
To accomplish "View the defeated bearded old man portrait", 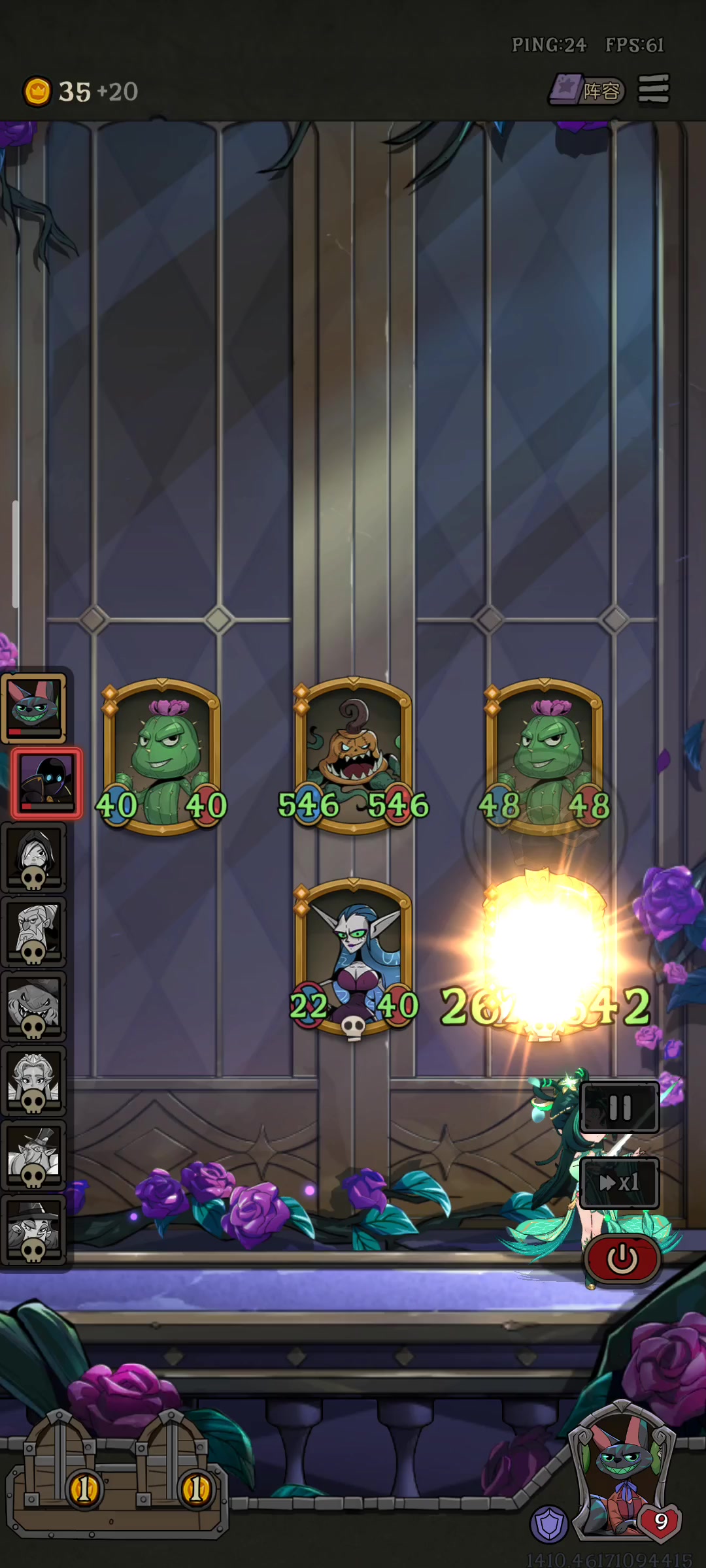I will tap(34, 932).
